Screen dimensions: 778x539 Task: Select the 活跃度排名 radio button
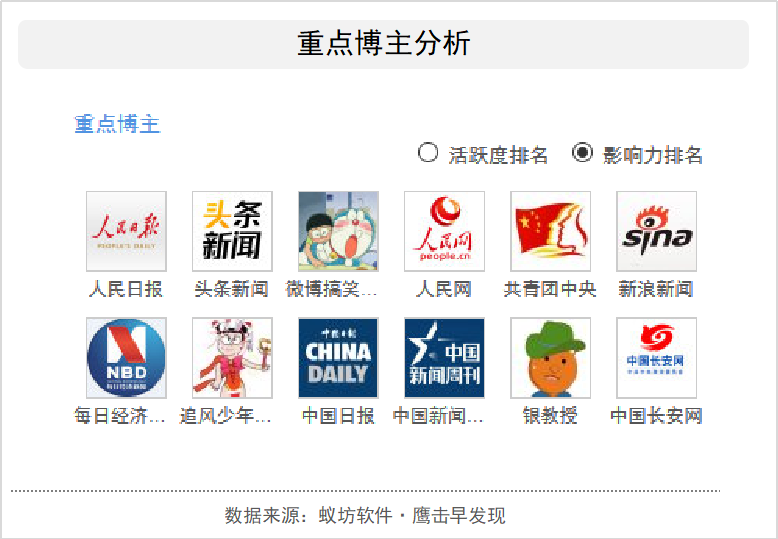coord(428,153)
